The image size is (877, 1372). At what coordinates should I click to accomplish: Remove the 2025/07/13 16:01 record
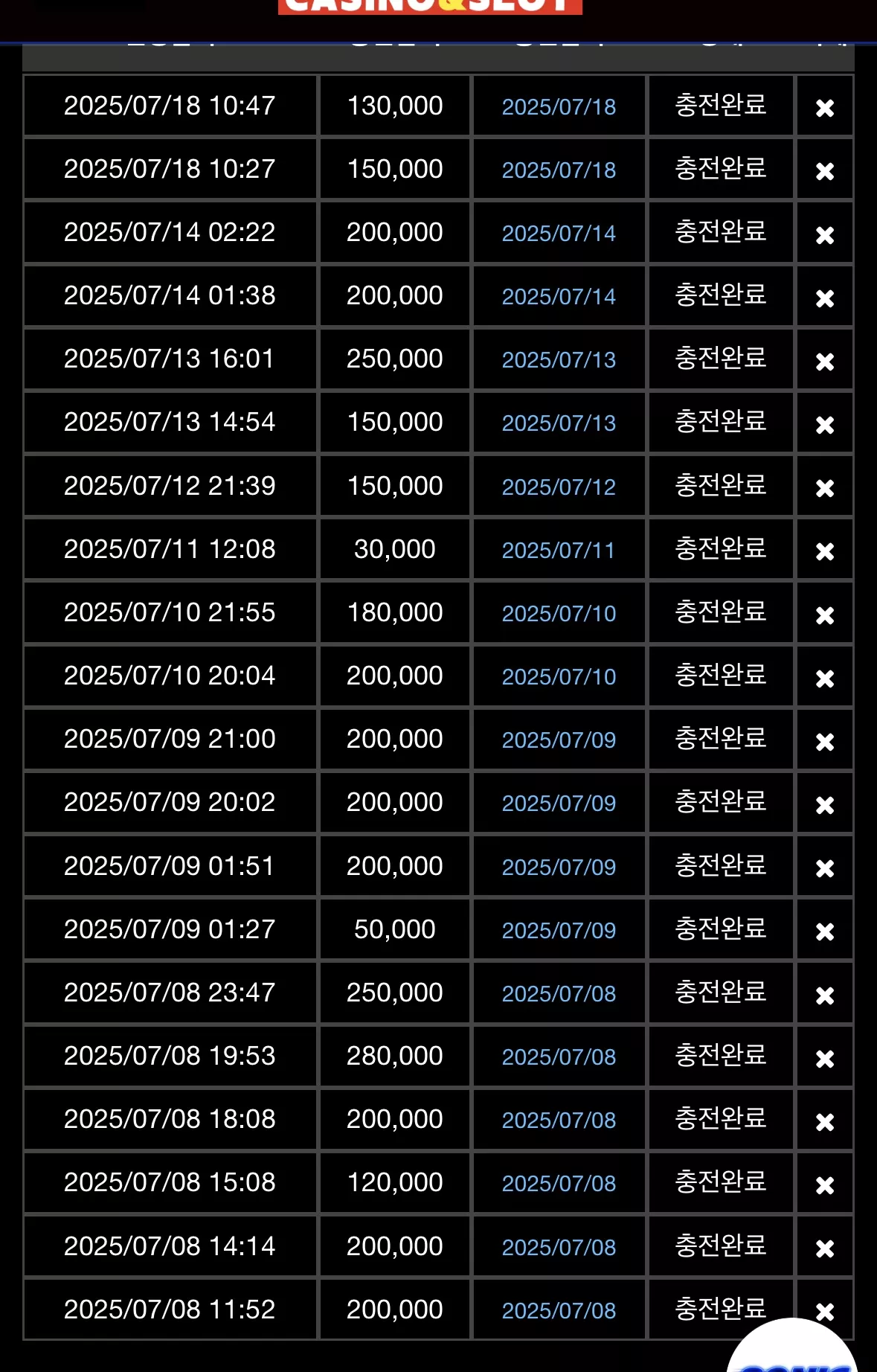pyautogui.click(x=824, y=362)
